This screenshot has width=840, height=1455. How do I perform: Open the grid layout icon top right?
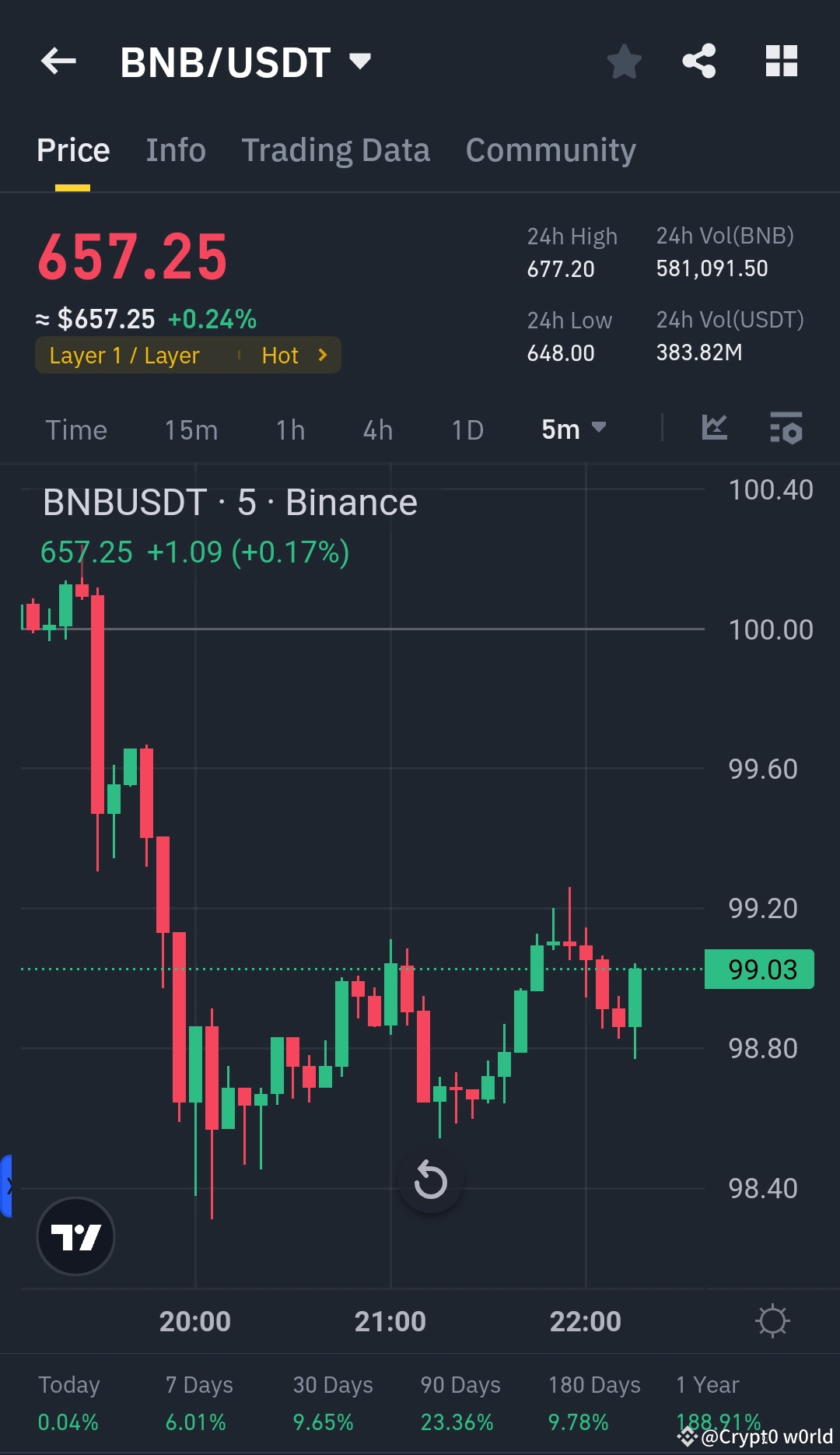pos(782,61)
